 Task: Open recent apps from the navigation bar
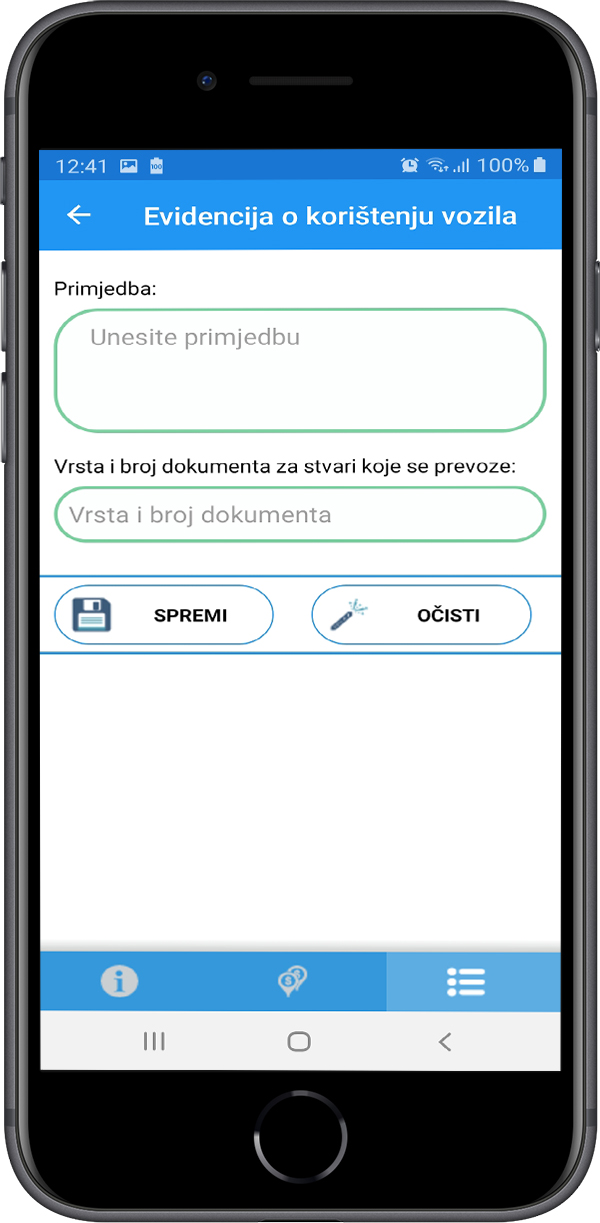[x=154, y=1041]
